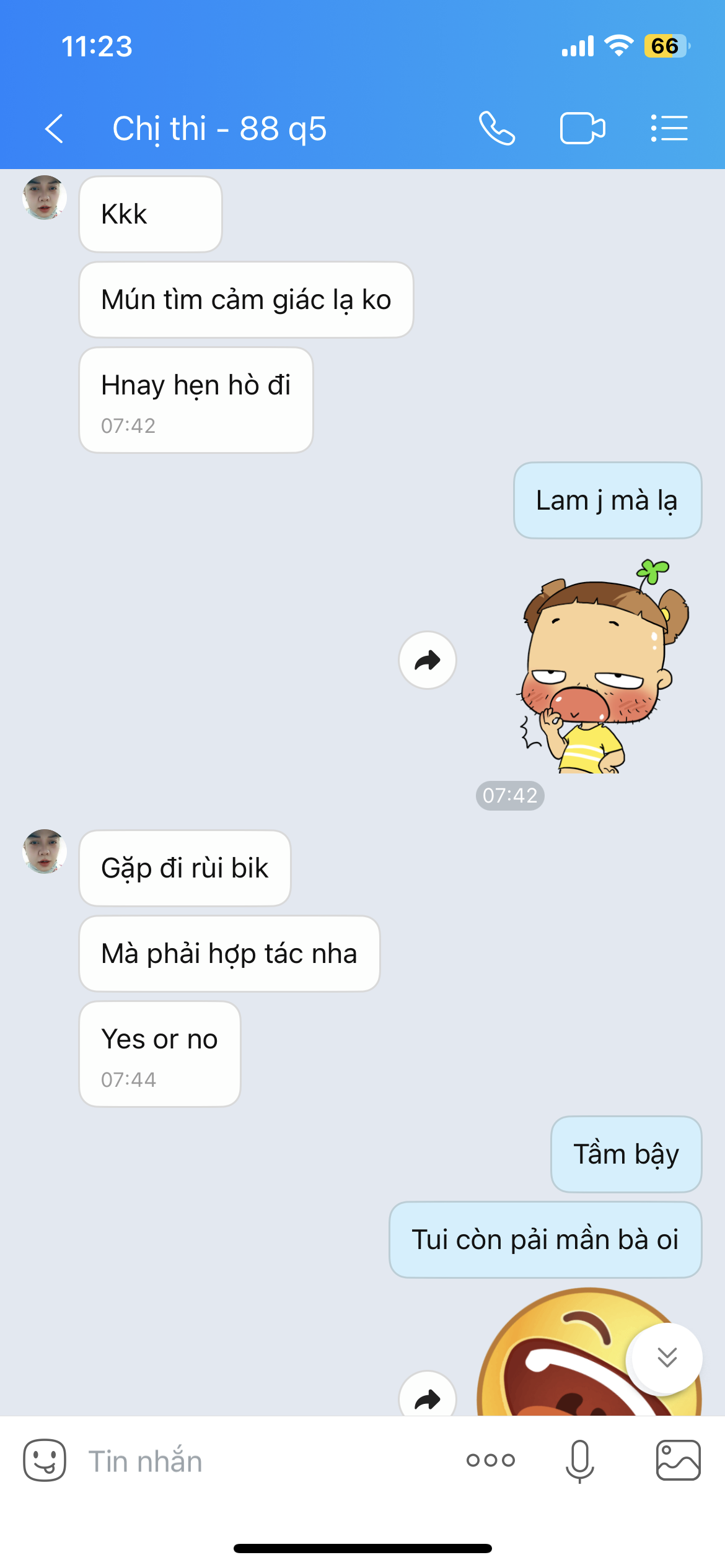Record a voice message

point(580,1461)
